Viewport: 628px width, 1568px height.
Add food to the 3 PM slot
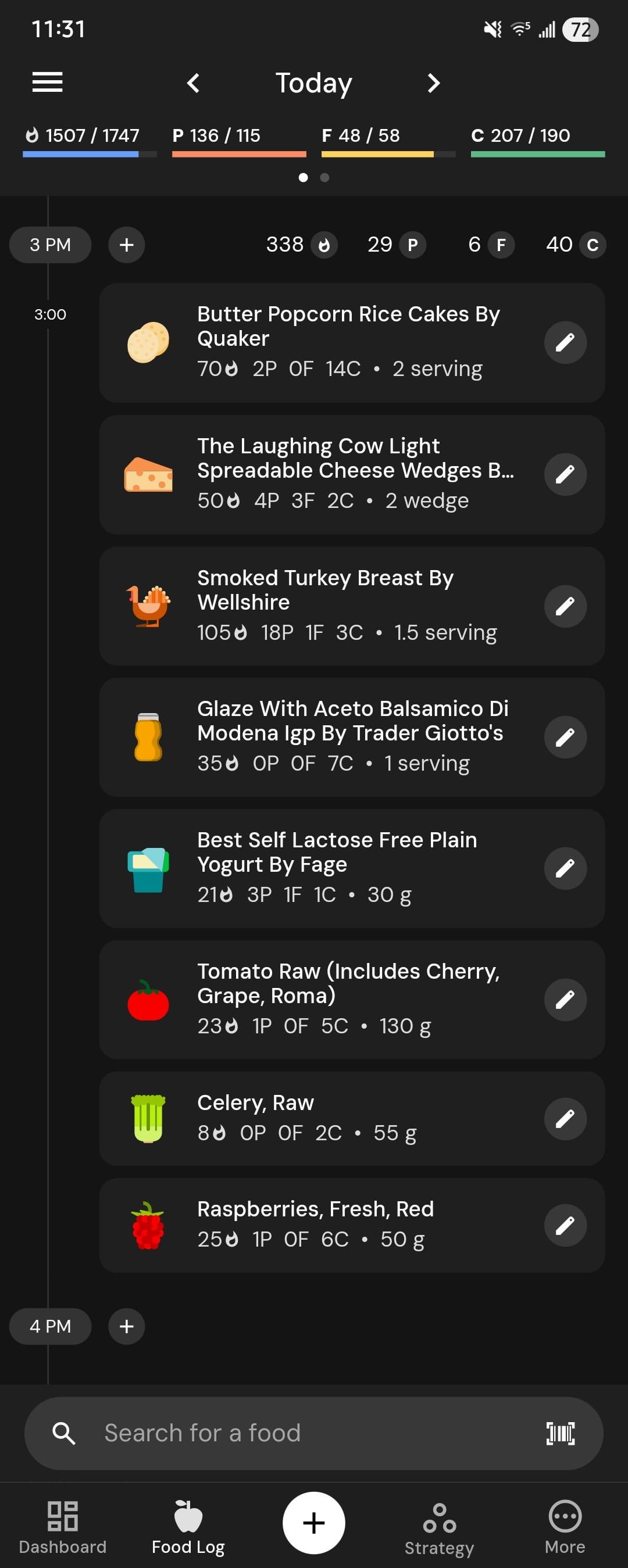coord(127,245)
